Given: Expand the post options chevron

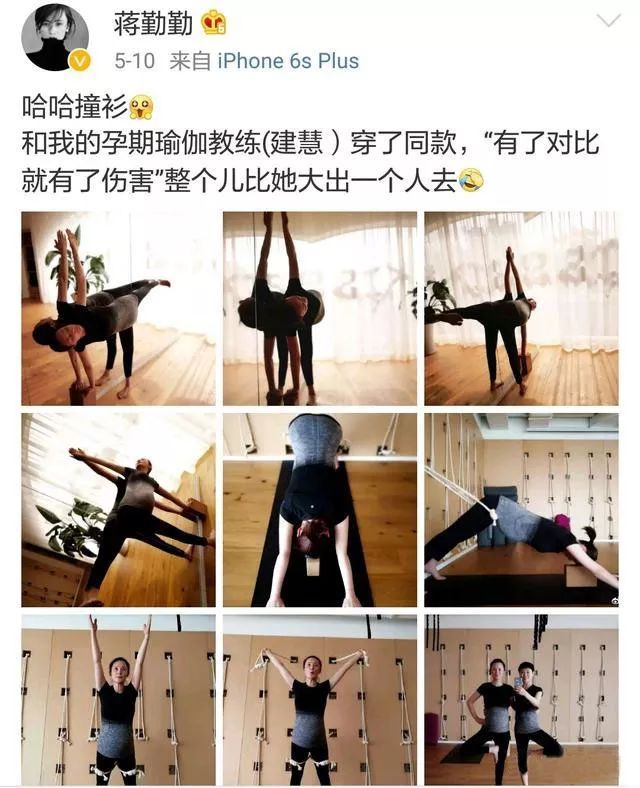Looking at the screenshot, I should pos(608,20).
